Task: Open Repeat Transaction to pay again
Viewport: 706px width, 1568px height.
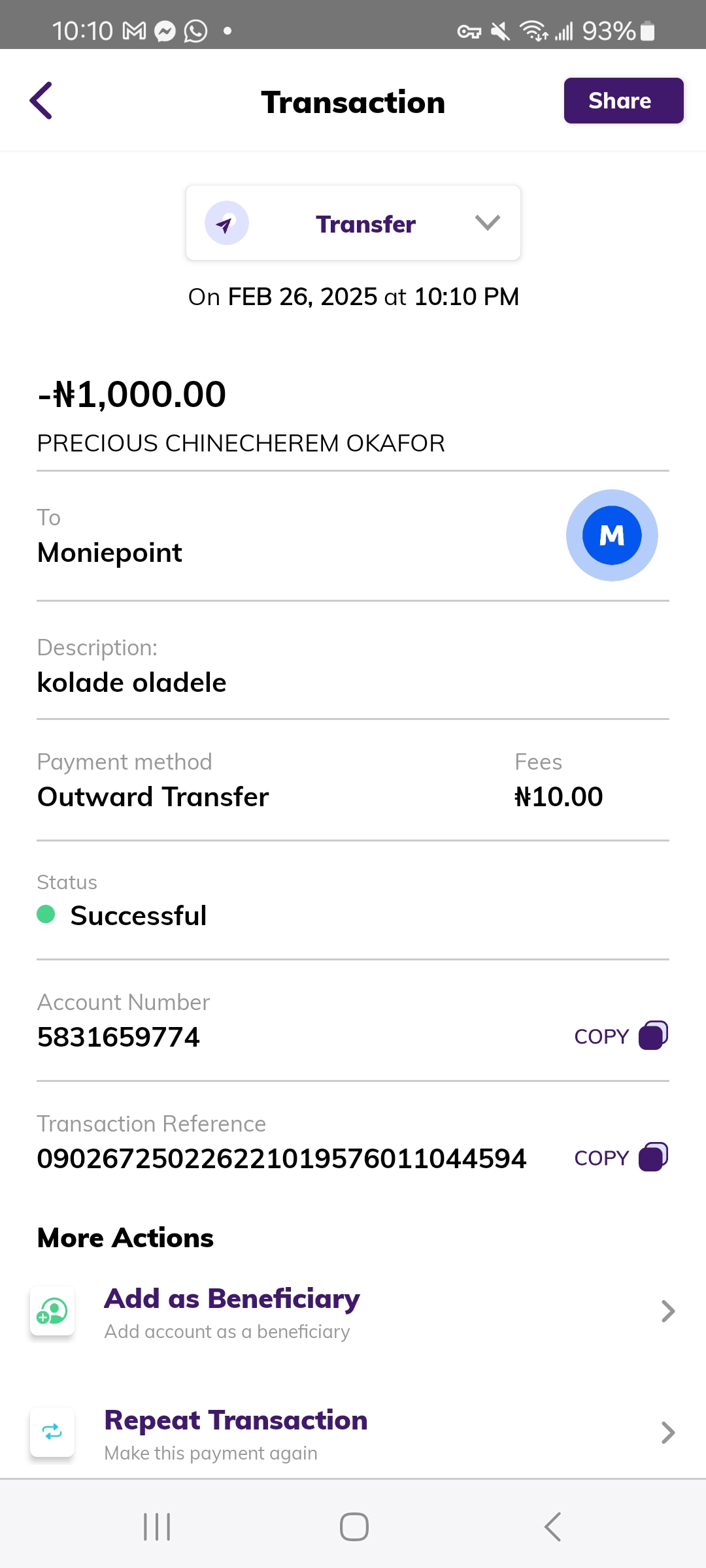Action: click(353, 1433)
